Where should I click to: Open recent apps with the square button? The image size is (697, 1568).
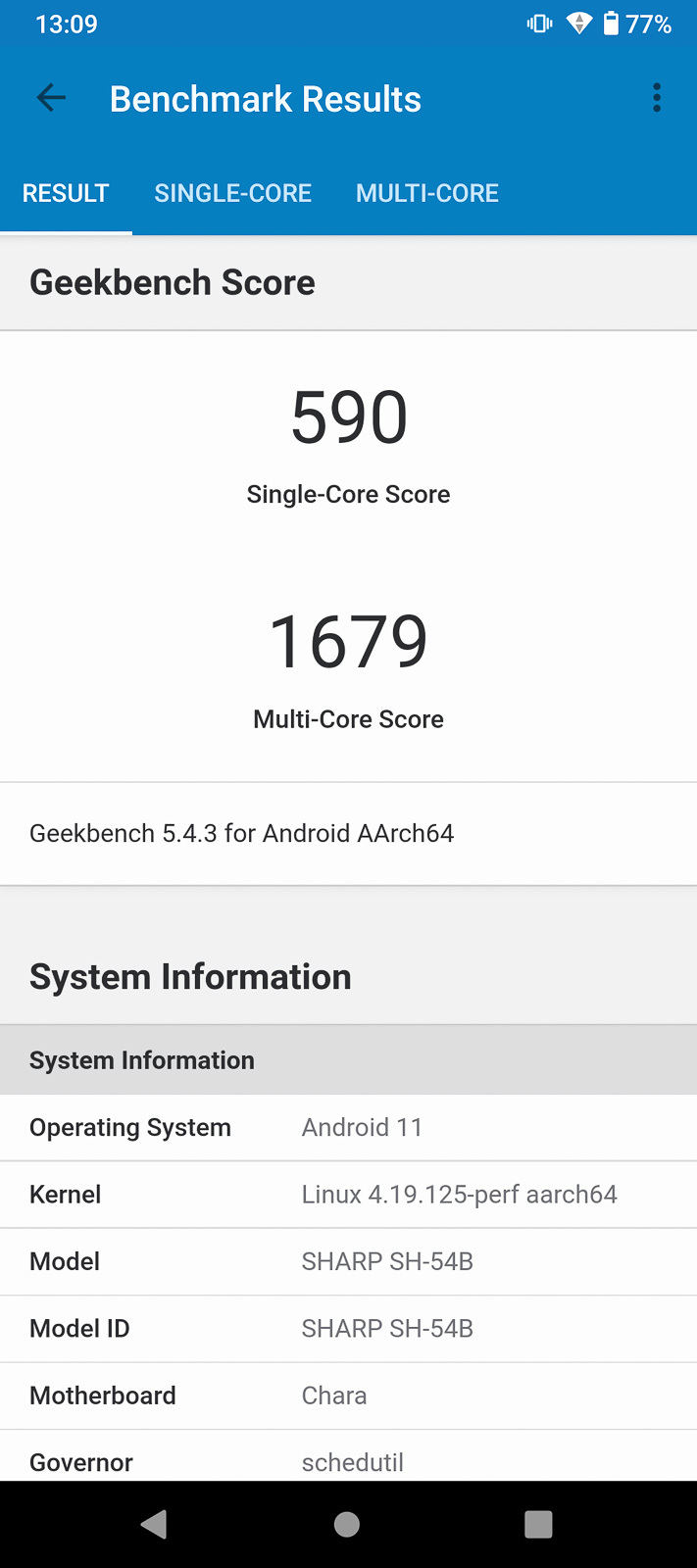pyautogui.click(x=538, y=1524)
